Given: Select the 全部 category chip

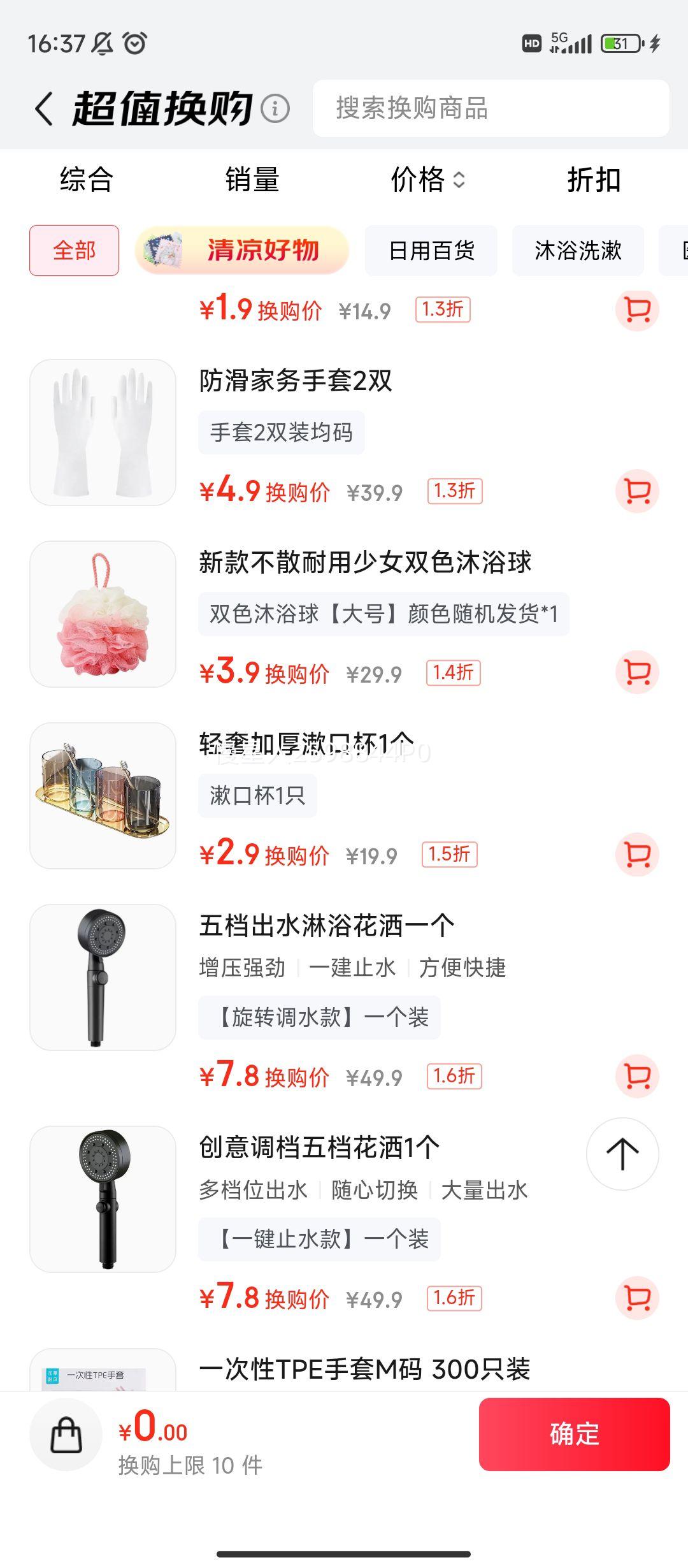Looking at the screenshot, I should (x=74, y=250).
